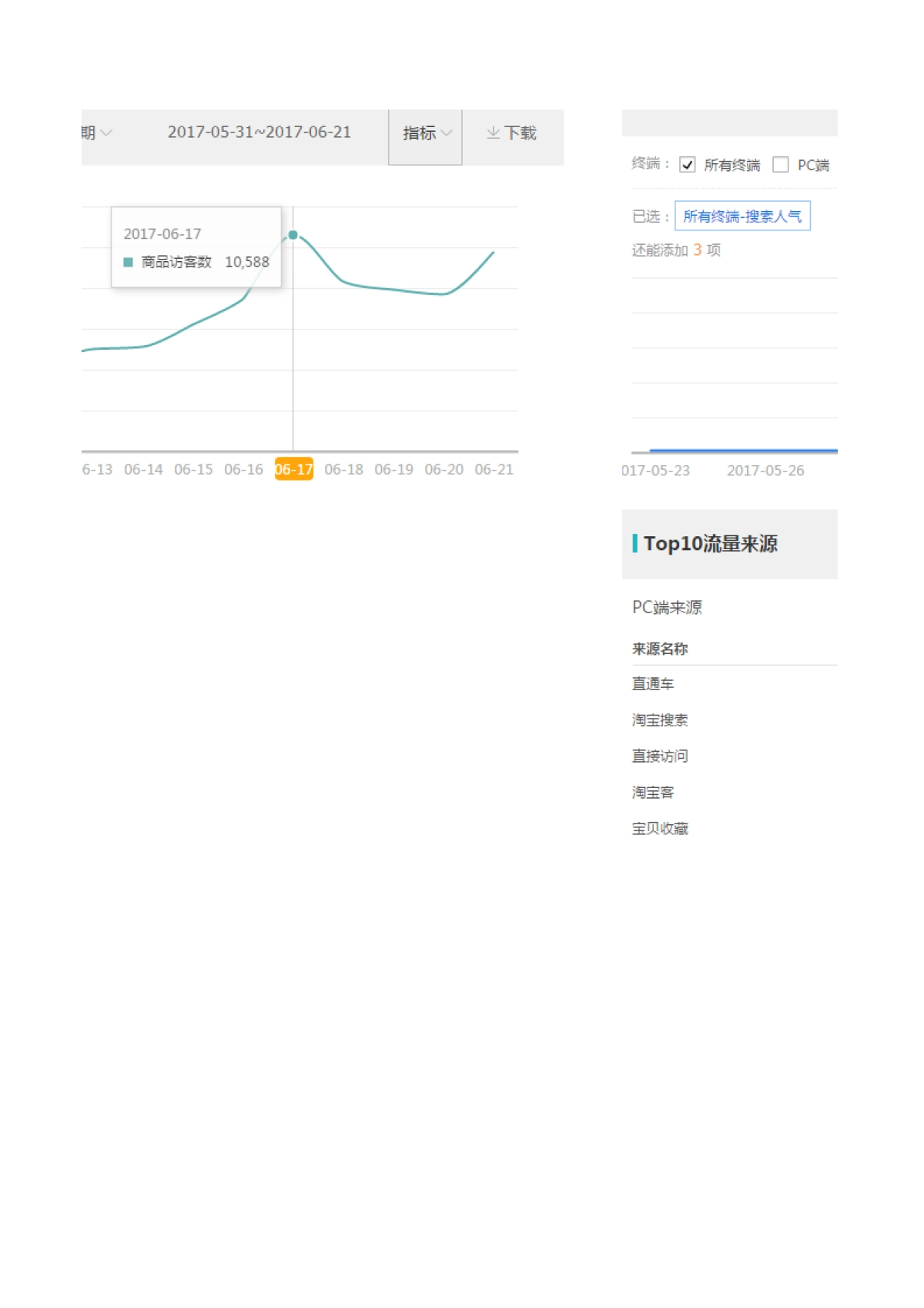Click the date range 2017-05-31~2017-06-21
The width and height of the screenshot is (924, 1308).
coord(260,132)
